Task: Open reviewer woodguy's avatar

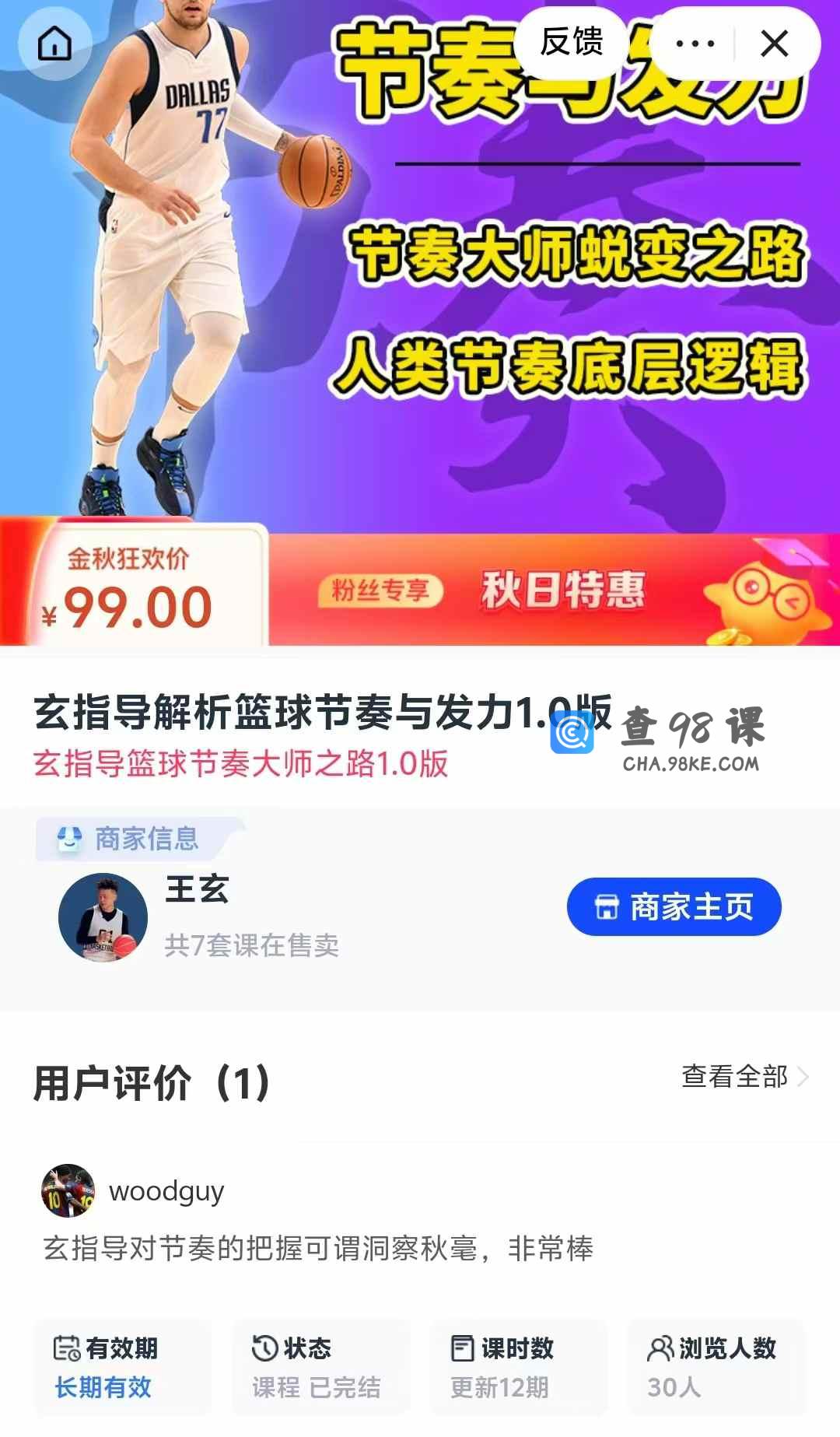Action: pyautogui.click(x=68, y=1190)
